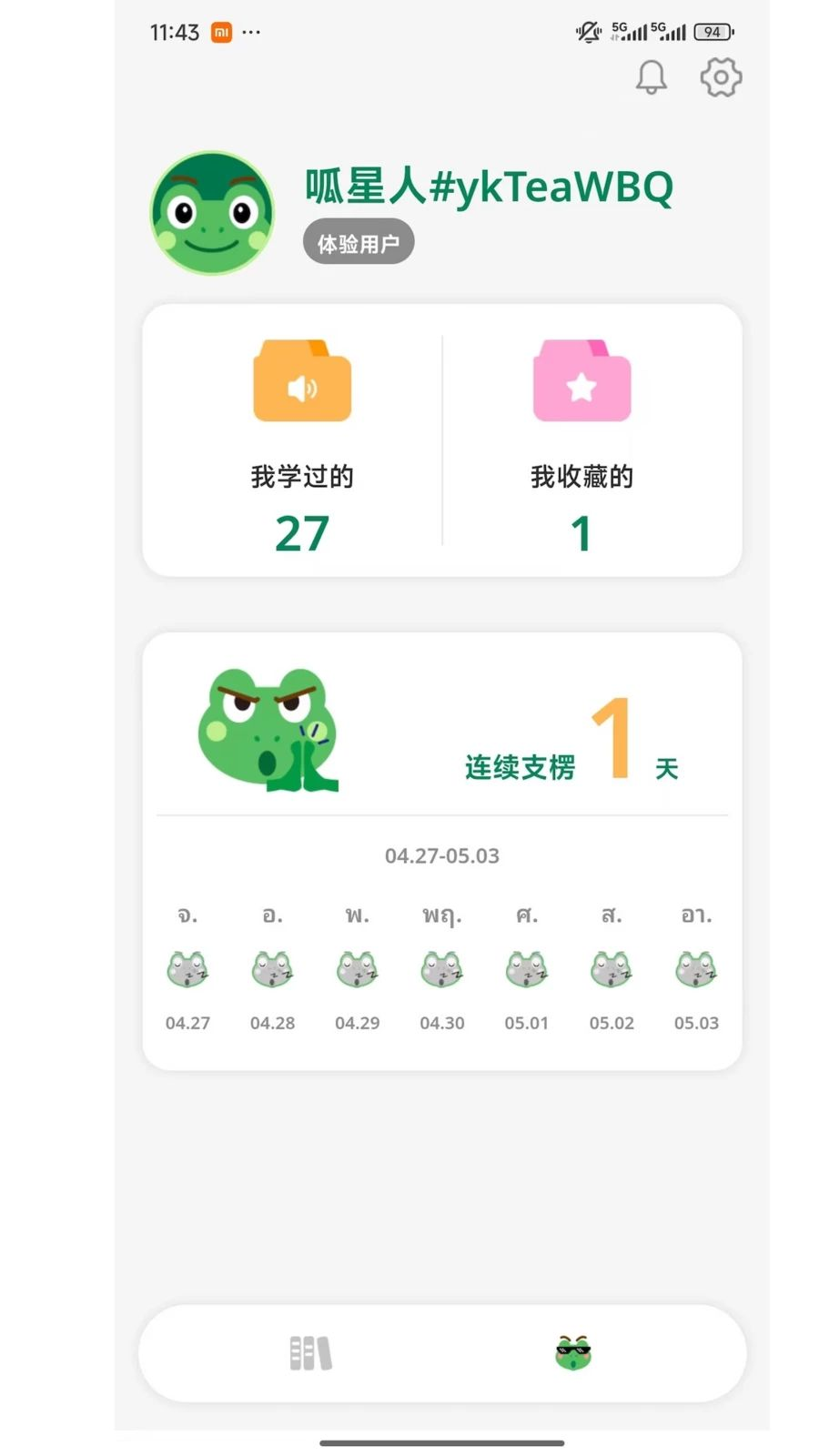
Task: Select the sunglasses frog profile tab
Action: pyautogui.click(x=571, y=1353)
